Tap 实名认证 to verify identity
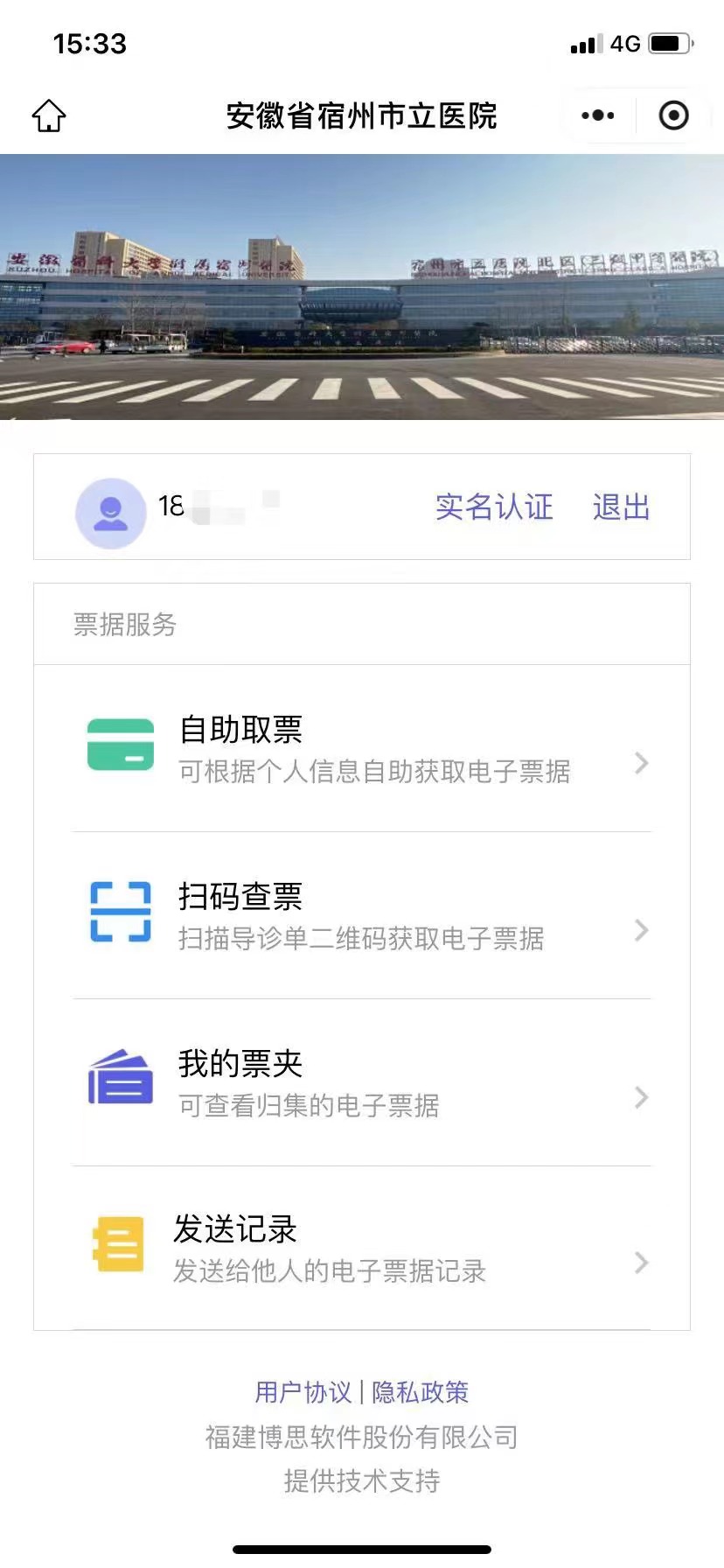This screenshot has width=724, height=1568. pyautogui.click(x=494, y=507)
